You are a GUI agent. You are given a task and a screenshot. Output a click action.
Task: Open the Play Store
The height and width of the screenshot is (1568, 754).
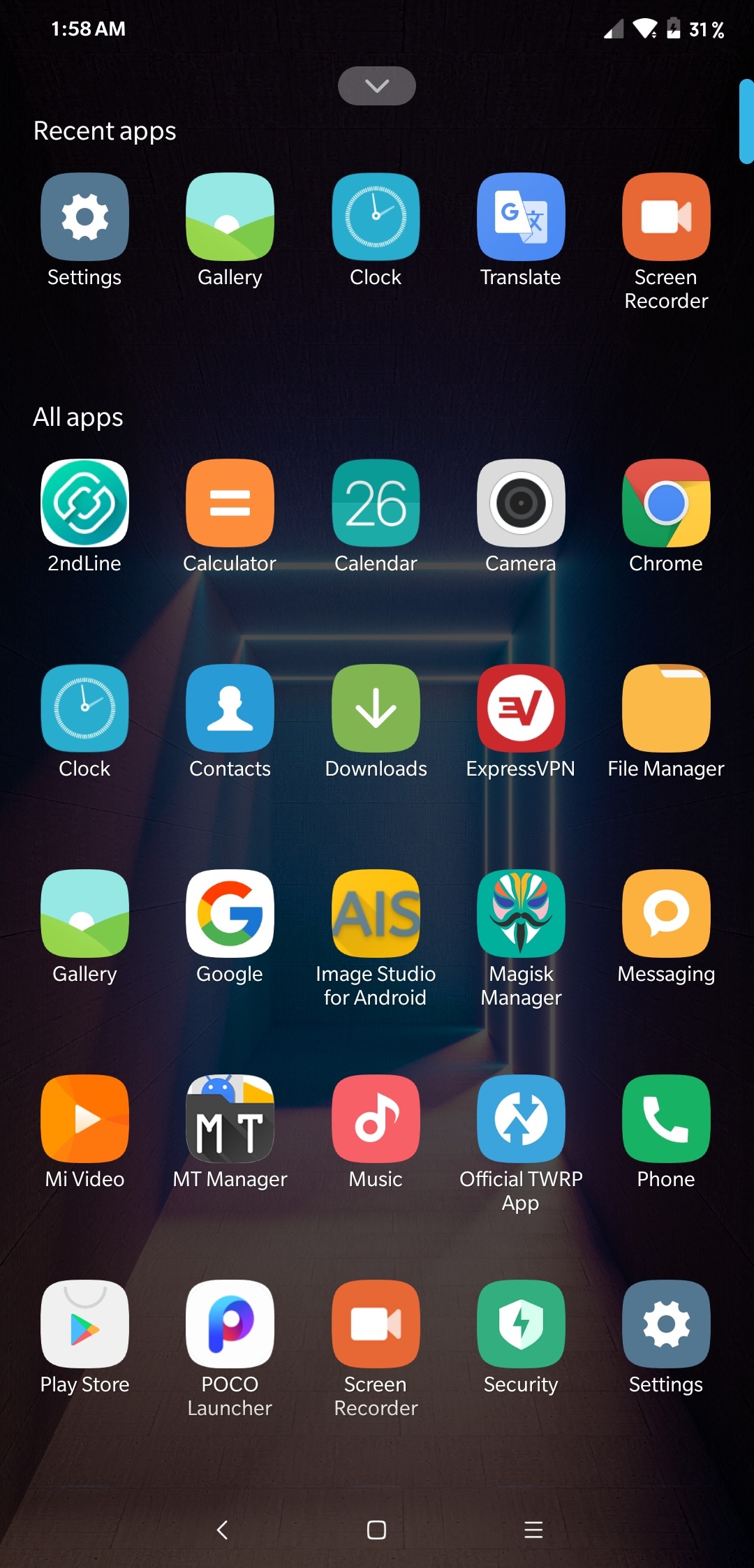tap(84, 1324)
